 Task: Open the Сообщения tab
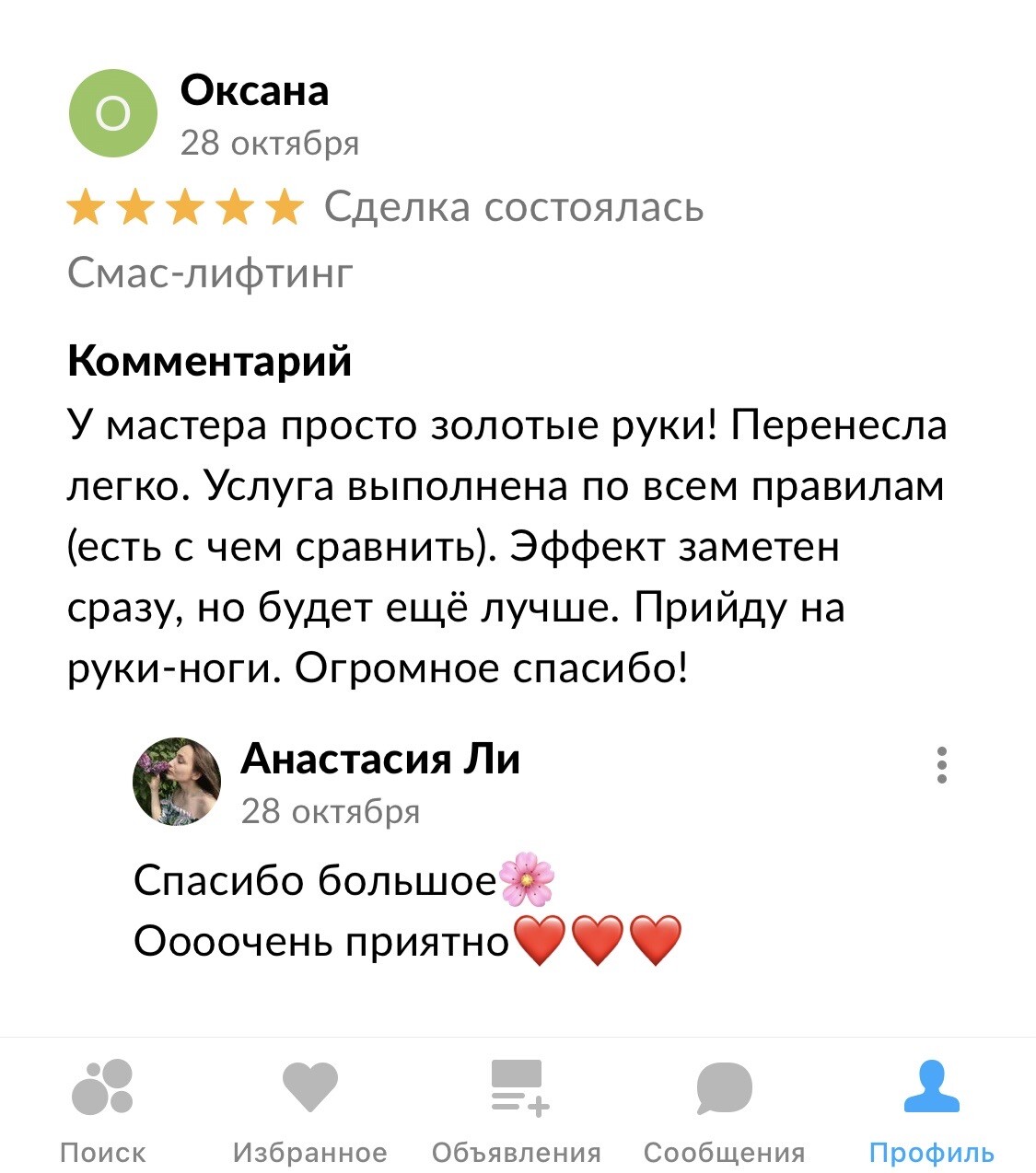(x=724, y=1111)
